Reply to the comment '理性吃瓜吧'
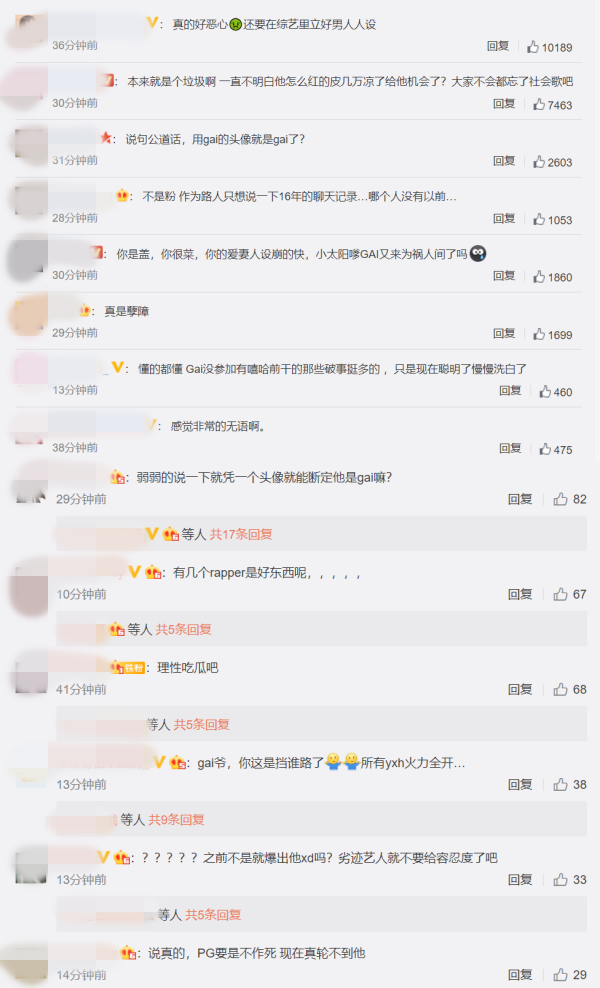This screenshot has height=988, width=600. pos(520,690)
